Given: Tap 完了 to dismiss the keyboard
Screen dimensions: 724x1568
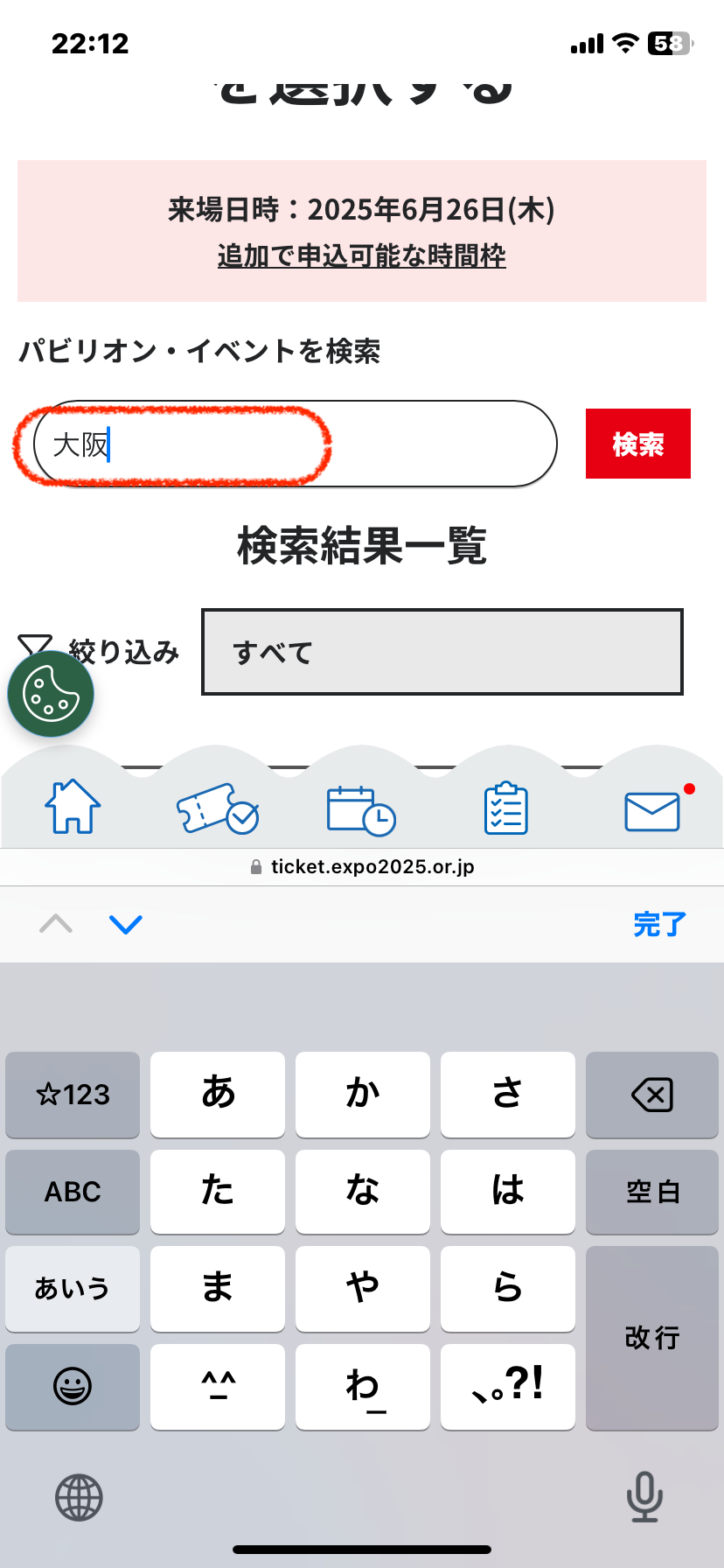Looking at the screenshot, I should [659, 924].
